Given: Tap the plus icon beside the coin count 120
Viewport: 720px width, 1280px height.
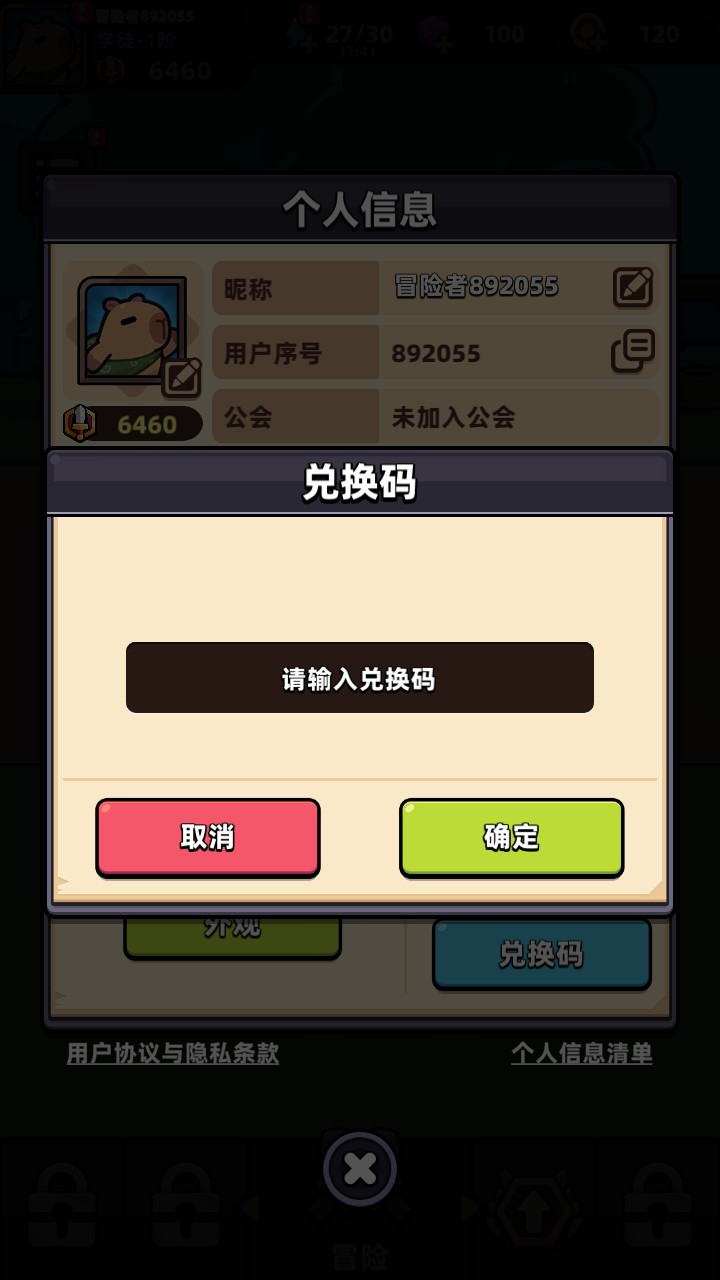Looking at the screenshot, I should tap(598, 45).
